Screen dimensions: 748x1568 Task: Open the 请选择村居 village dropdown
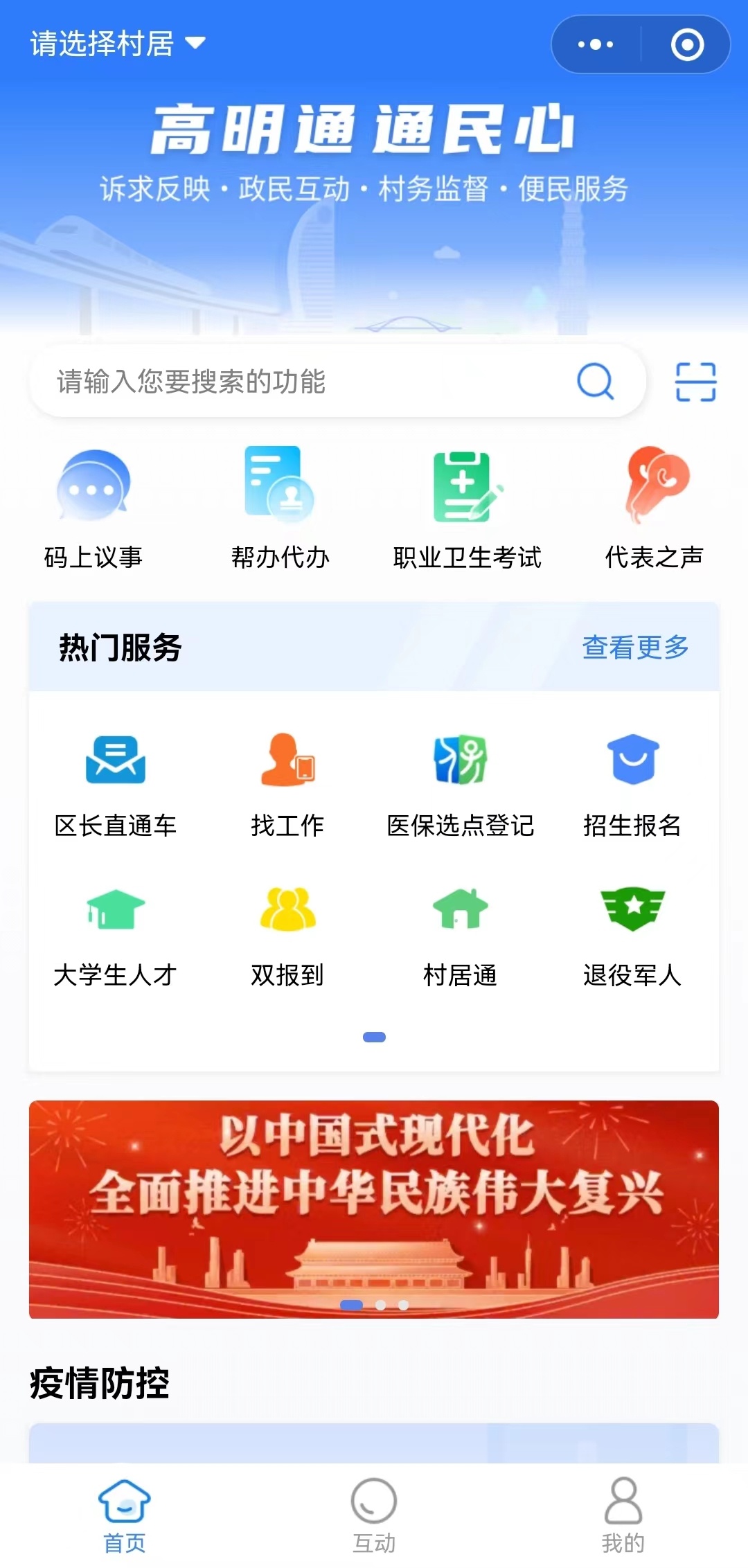pyautogui.click(x=118, y=44)
